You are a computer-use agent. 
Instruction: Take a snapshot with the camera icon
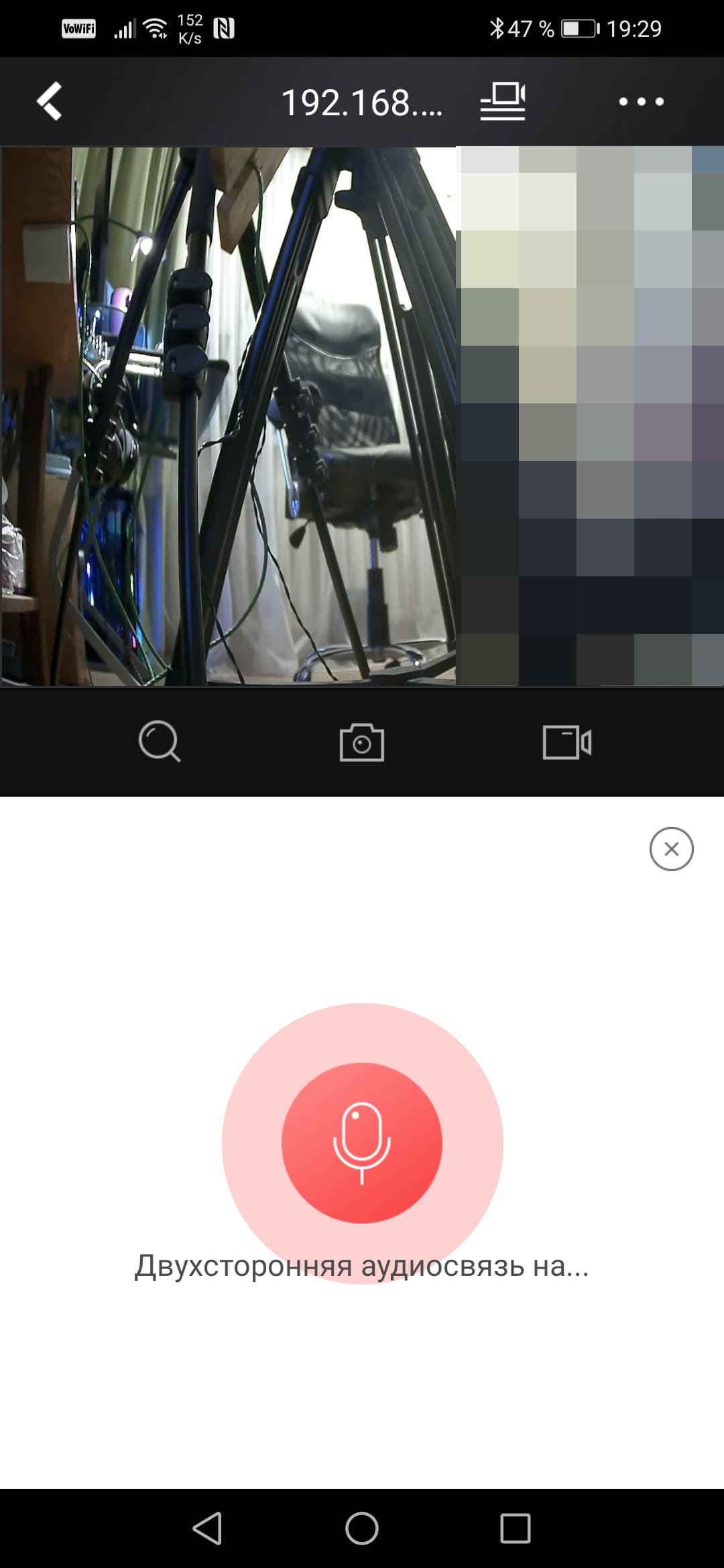[362, 742]
